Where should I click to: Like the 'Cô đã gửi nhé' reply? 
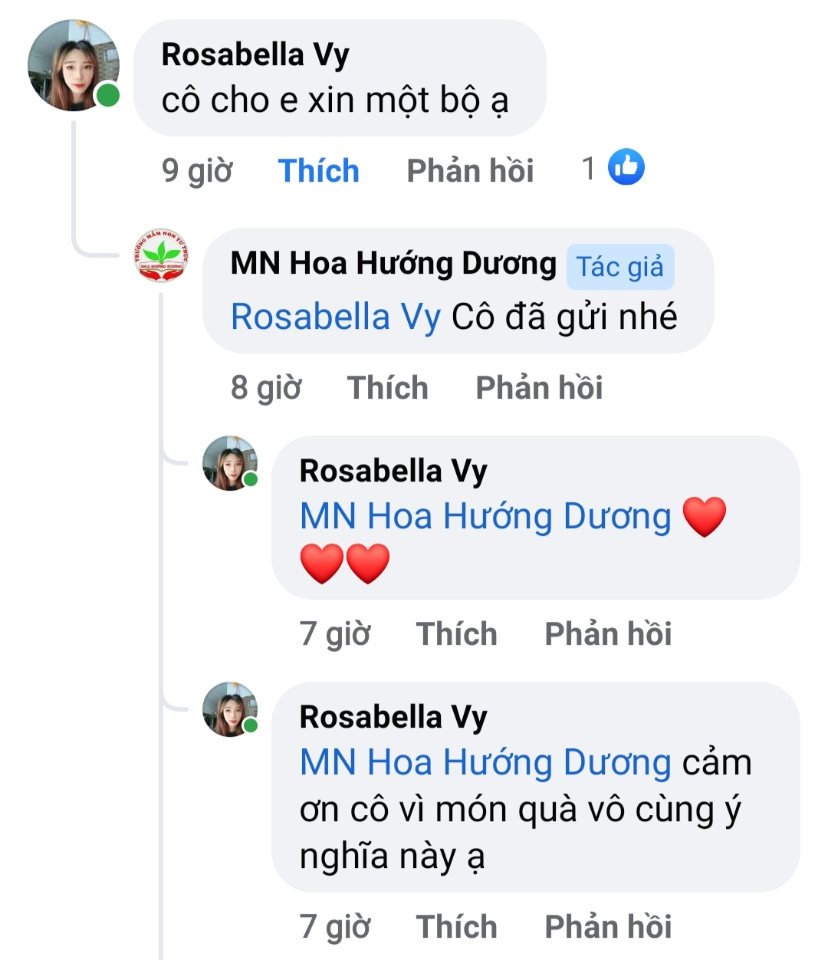(x=387, y=388)
